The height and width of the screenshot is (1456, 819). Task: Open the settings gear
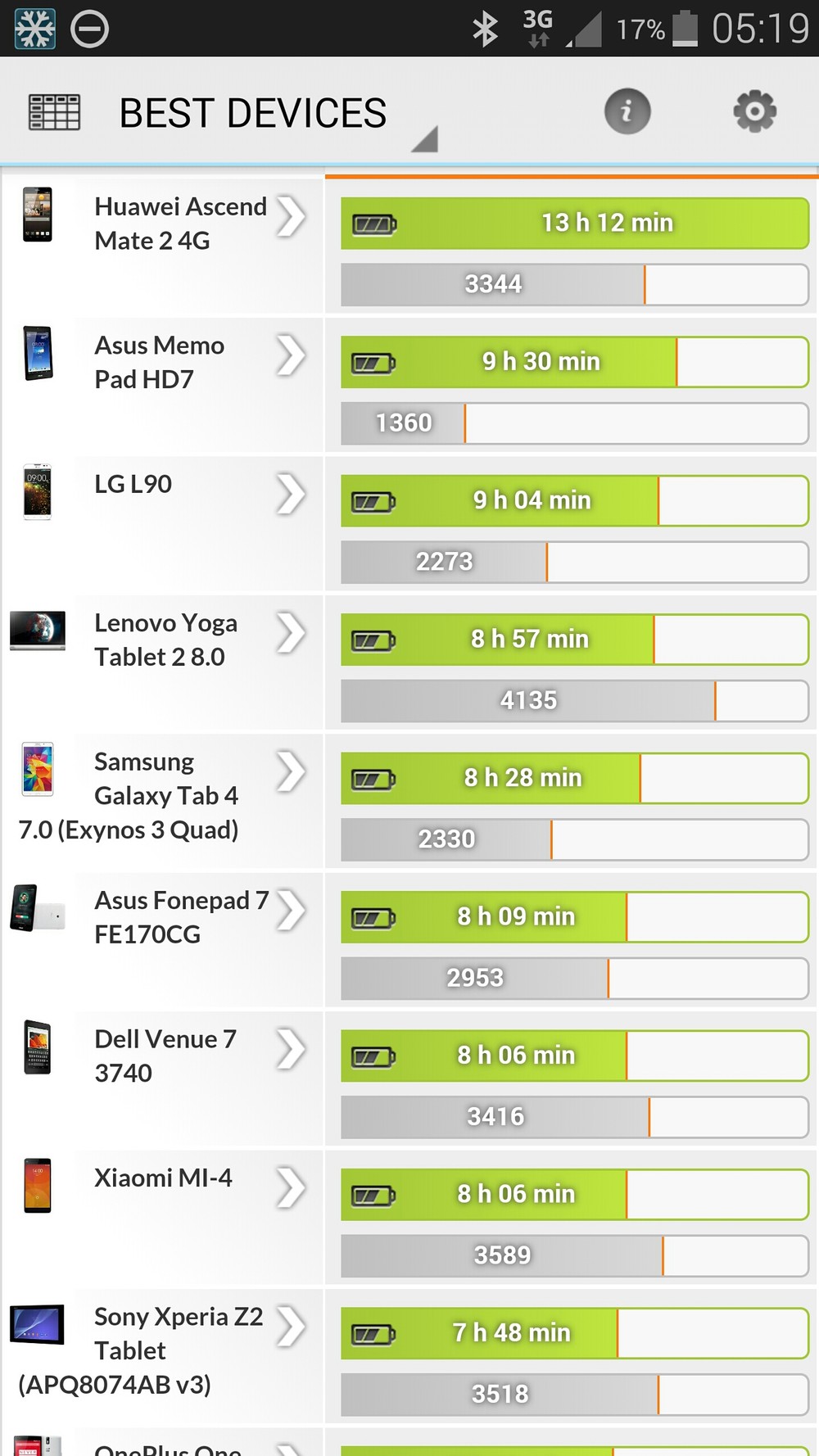[x=754, y=111]
